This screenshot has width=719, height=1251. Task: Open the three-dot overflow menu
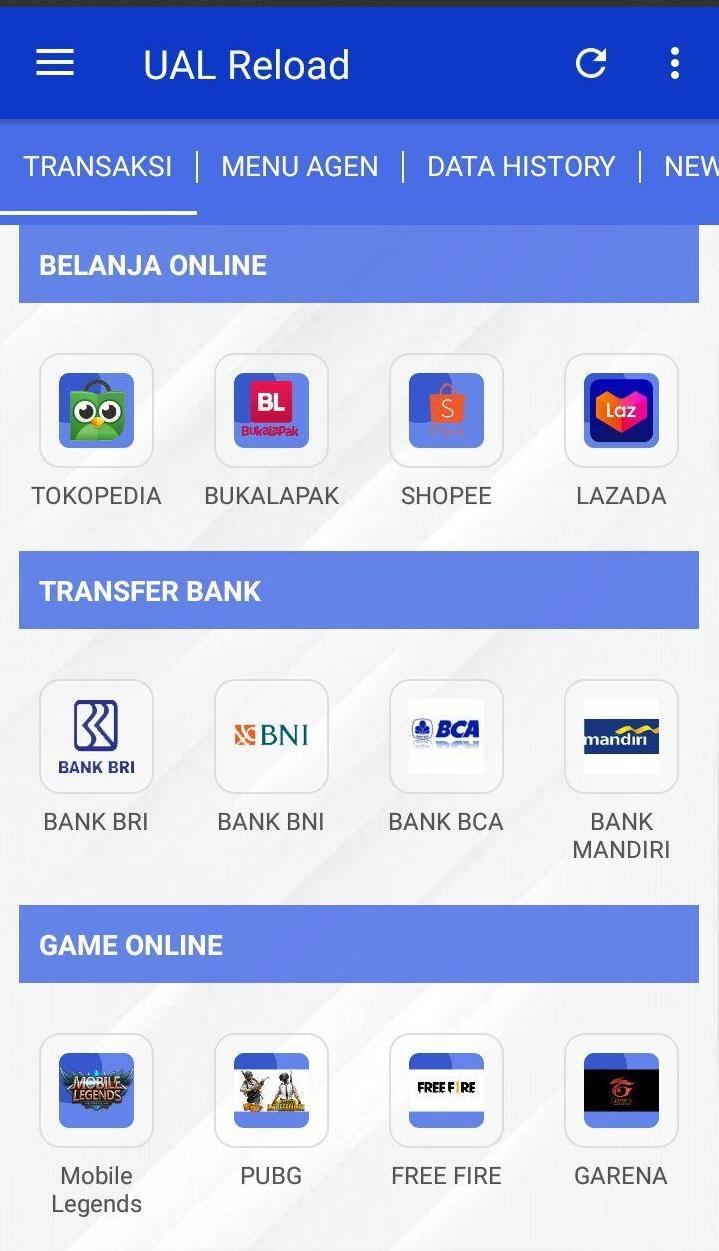(x=675, y=64)
